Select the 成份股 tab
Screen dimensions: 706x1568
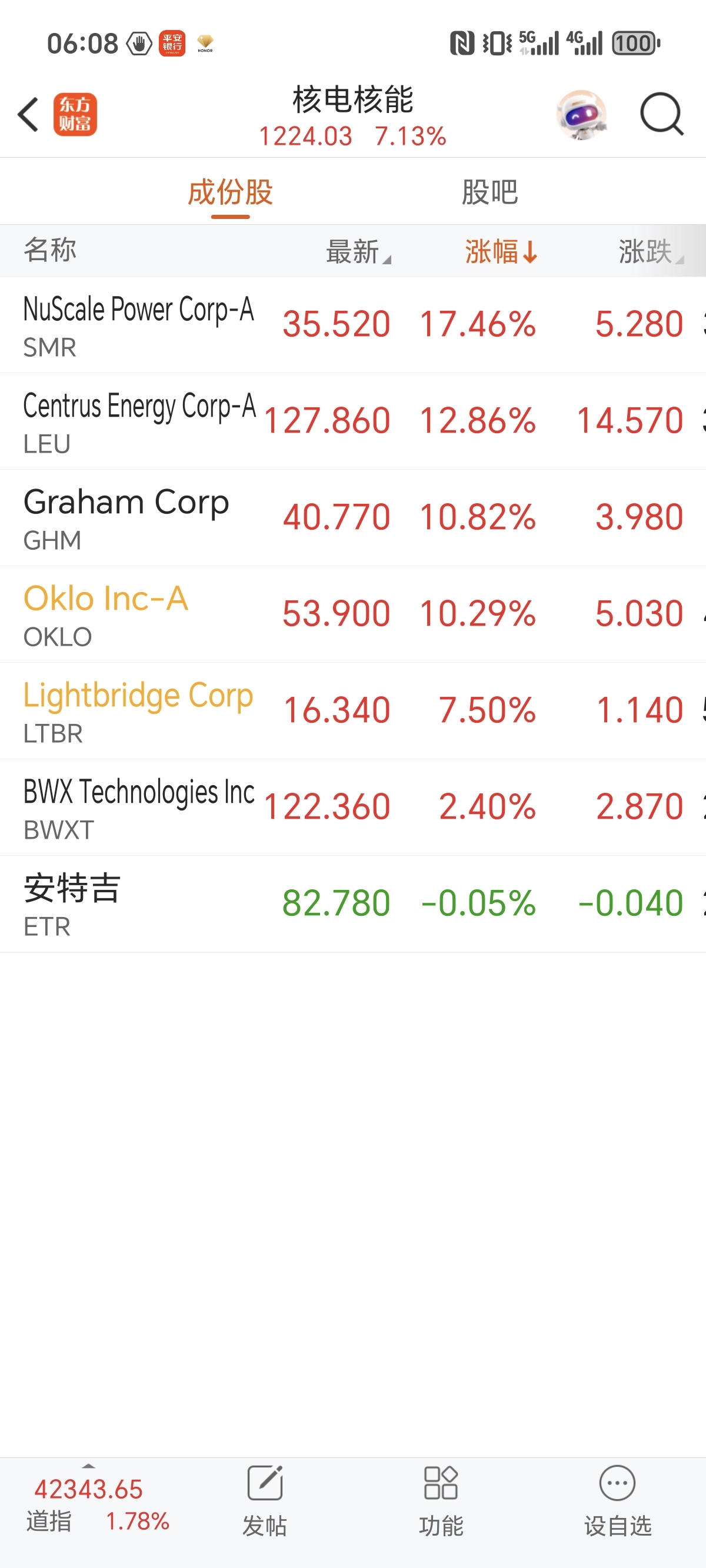click(x=230, y=193)
